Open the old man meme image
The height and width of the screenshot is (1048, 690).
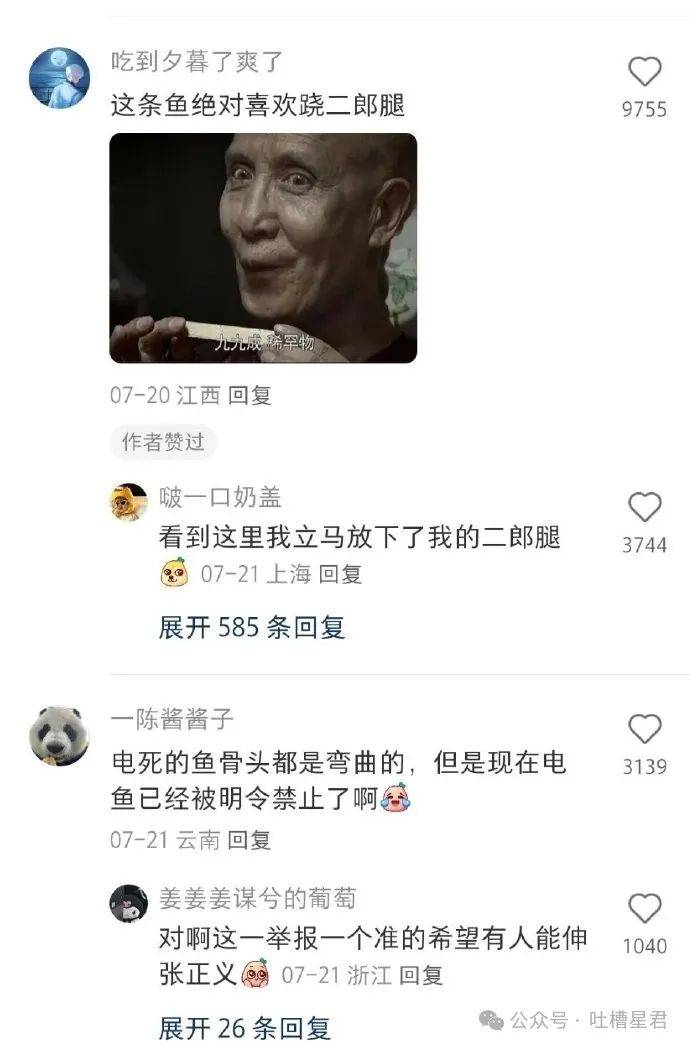click(263, 248)
